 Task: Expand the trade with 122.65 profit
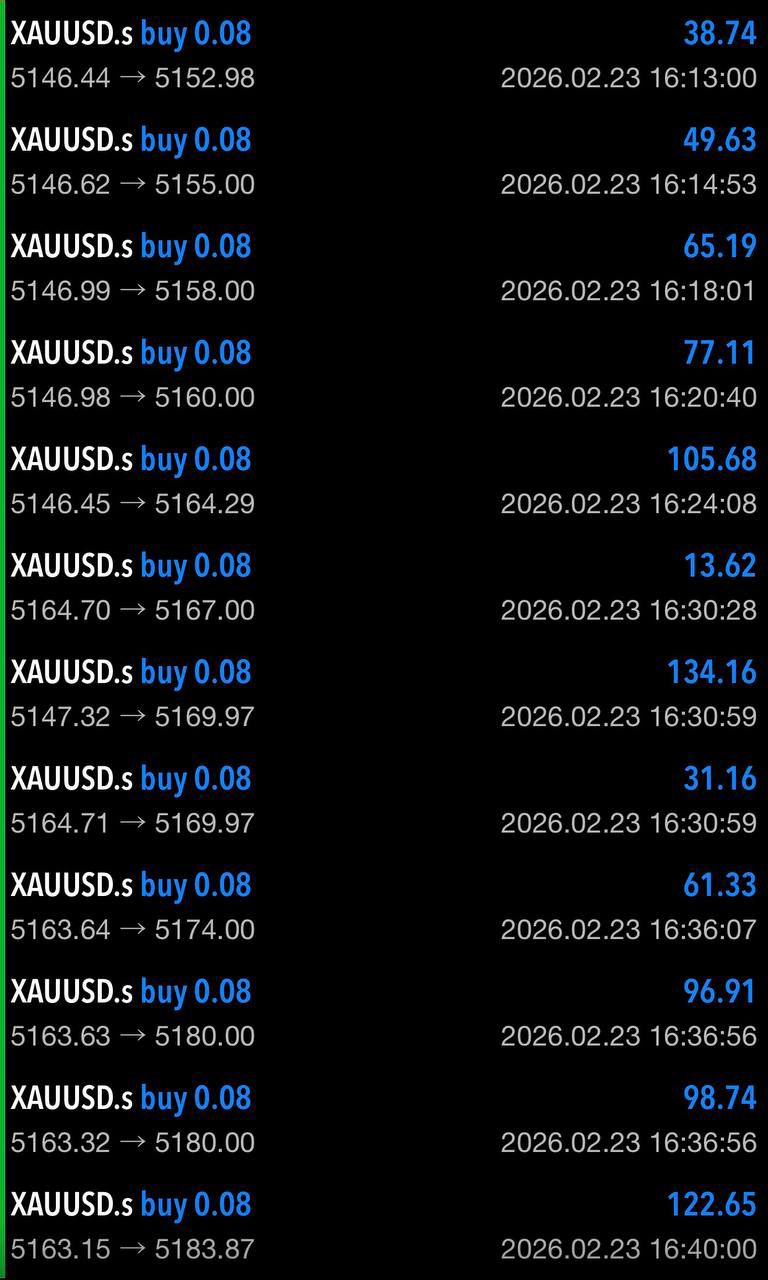point(384,1226)
